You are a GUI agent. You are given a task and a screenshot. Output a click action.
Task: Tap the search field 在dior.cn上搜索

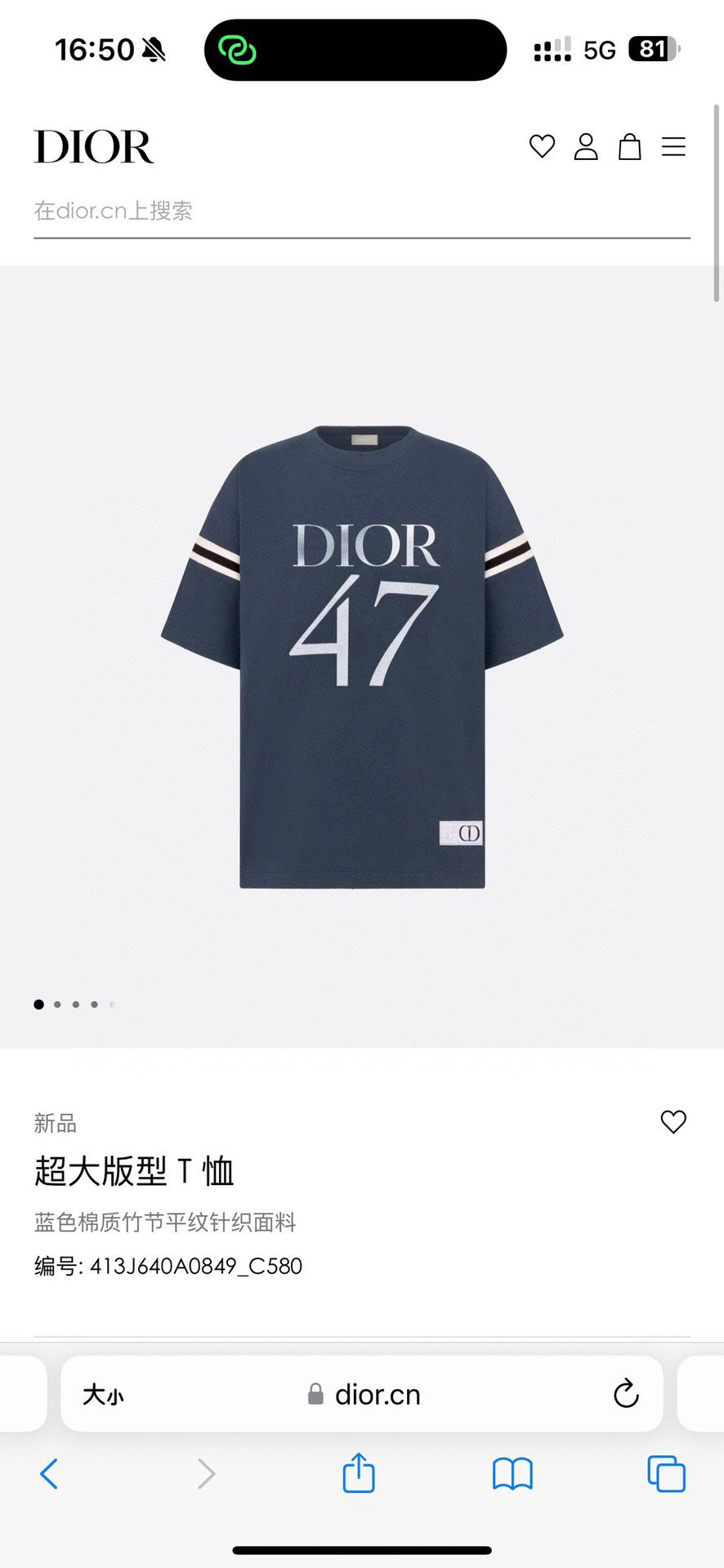coord(114,211)
